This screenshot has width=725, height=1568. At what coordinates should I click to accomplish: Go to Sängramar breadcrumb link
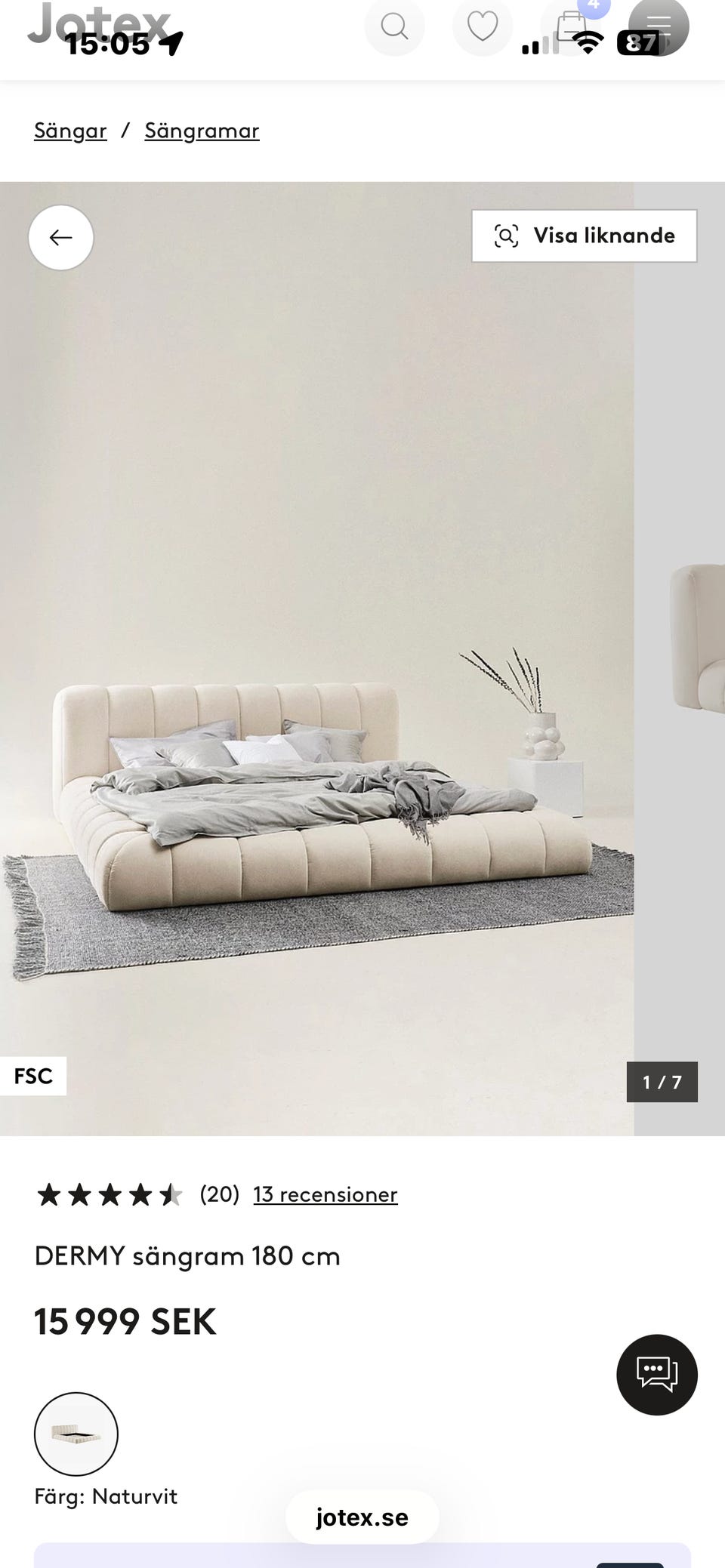coord(202,131)
